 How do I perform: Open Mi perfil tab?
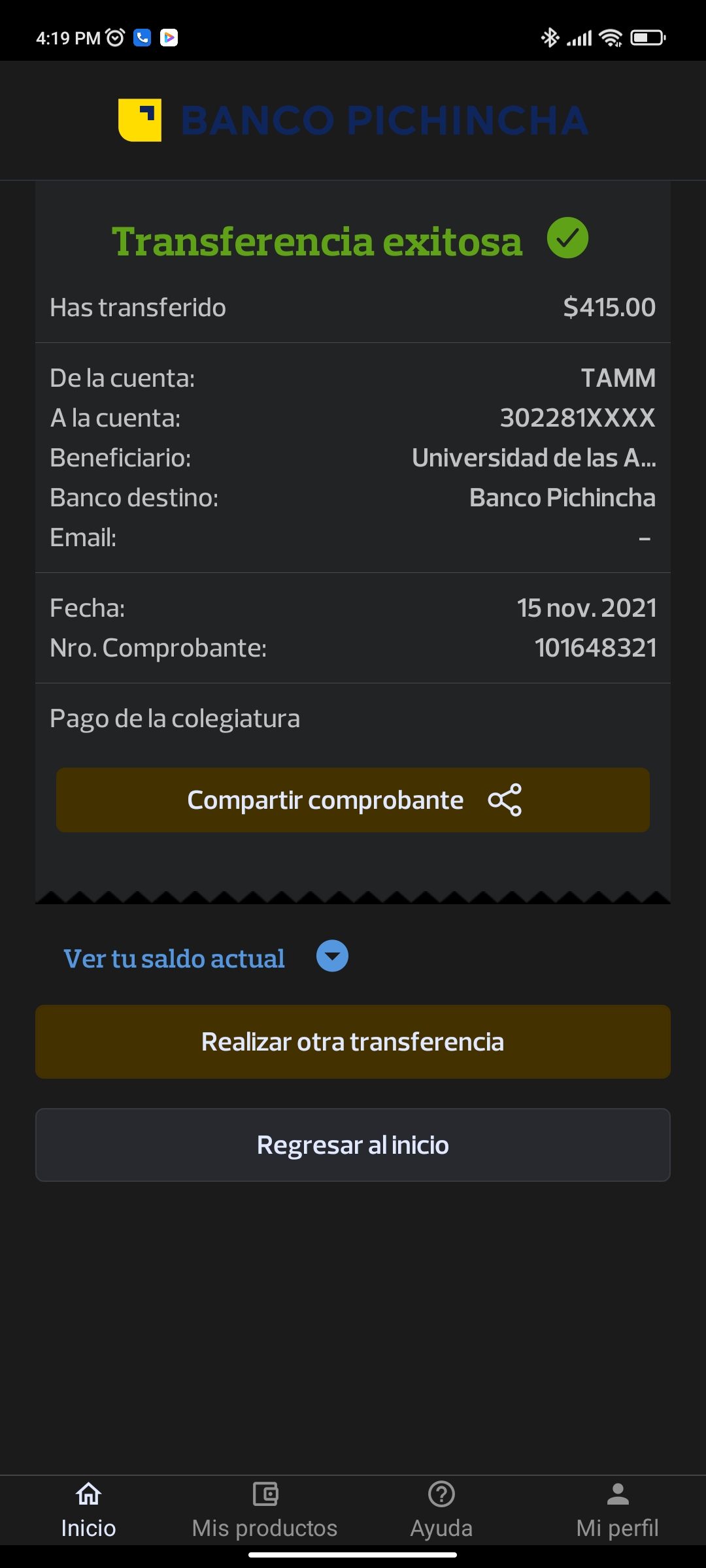[617, 1511]
